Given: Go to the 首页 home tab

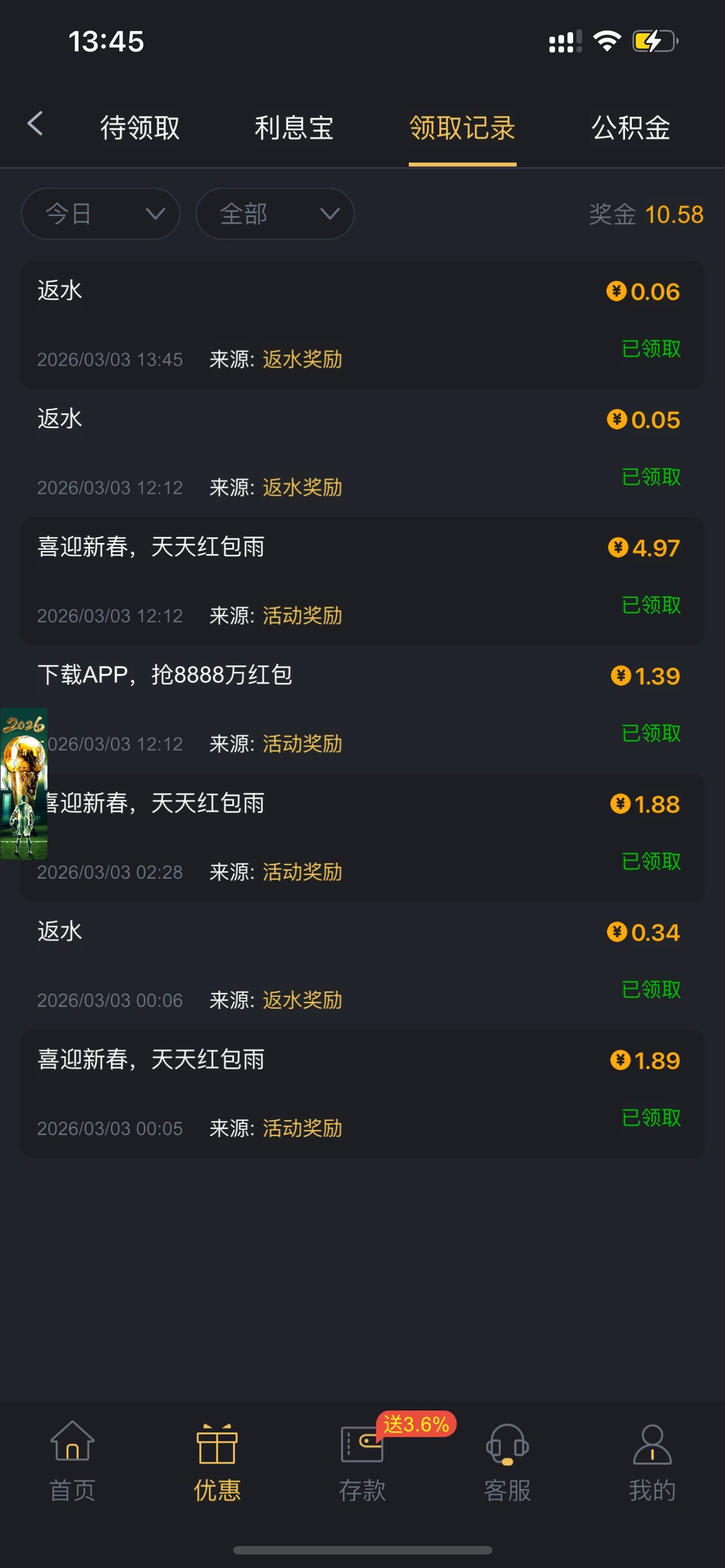Looking at the screenshot, I should coord(72,1461).
